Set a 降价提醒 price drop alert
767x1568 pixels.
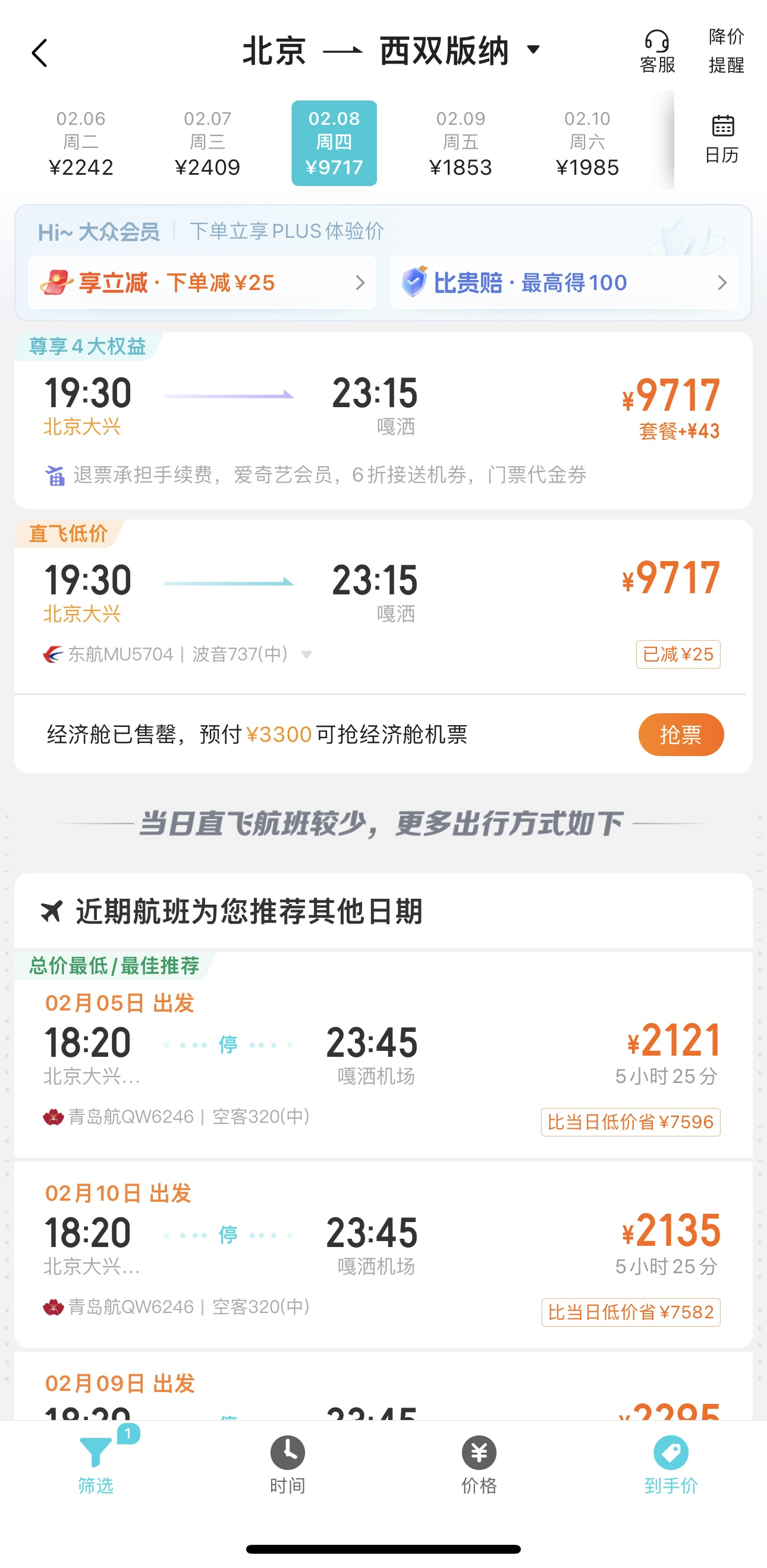[726, 51]
